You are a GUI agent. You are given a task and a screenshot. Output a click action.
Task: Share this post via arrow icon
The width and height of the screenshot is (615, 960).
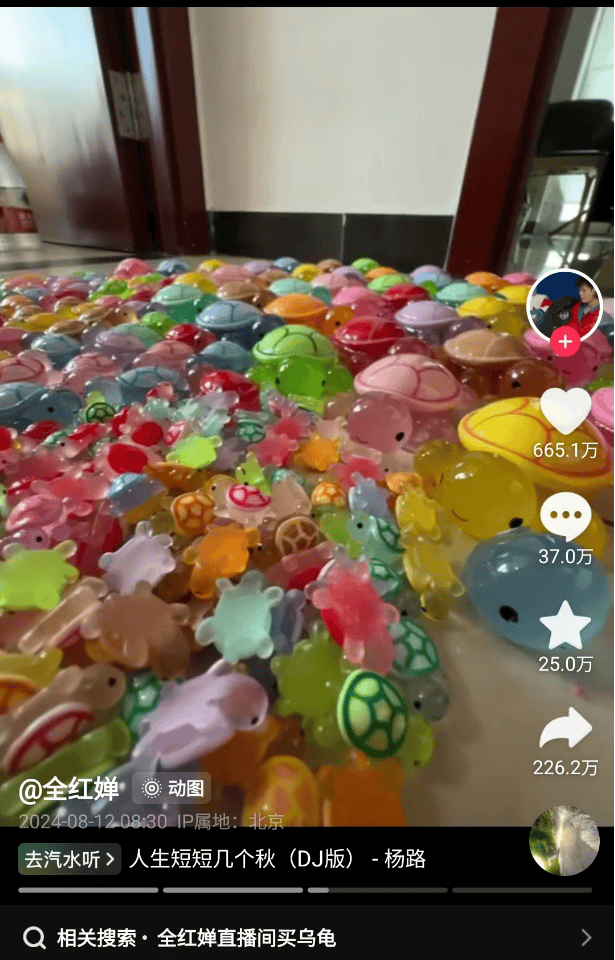pos(565,729)
